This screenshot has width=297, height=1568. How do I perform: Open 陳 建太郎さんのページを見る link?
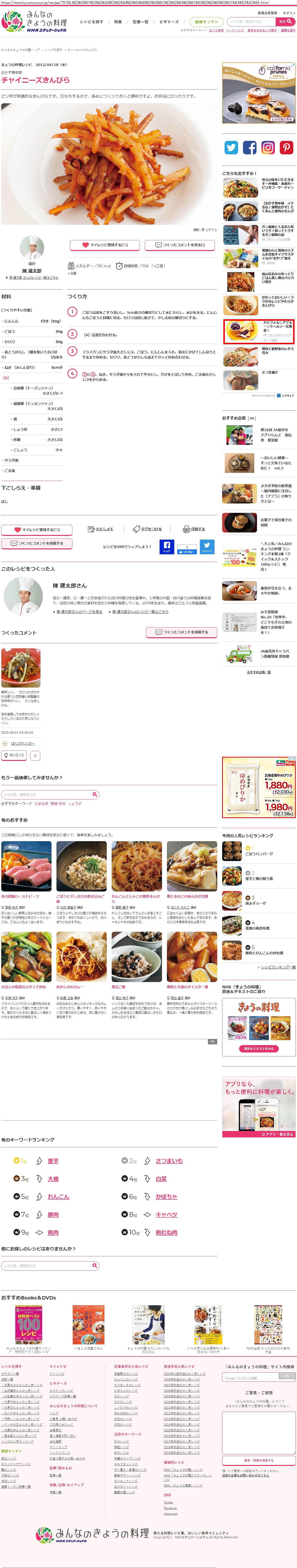[x=79, y=612]
